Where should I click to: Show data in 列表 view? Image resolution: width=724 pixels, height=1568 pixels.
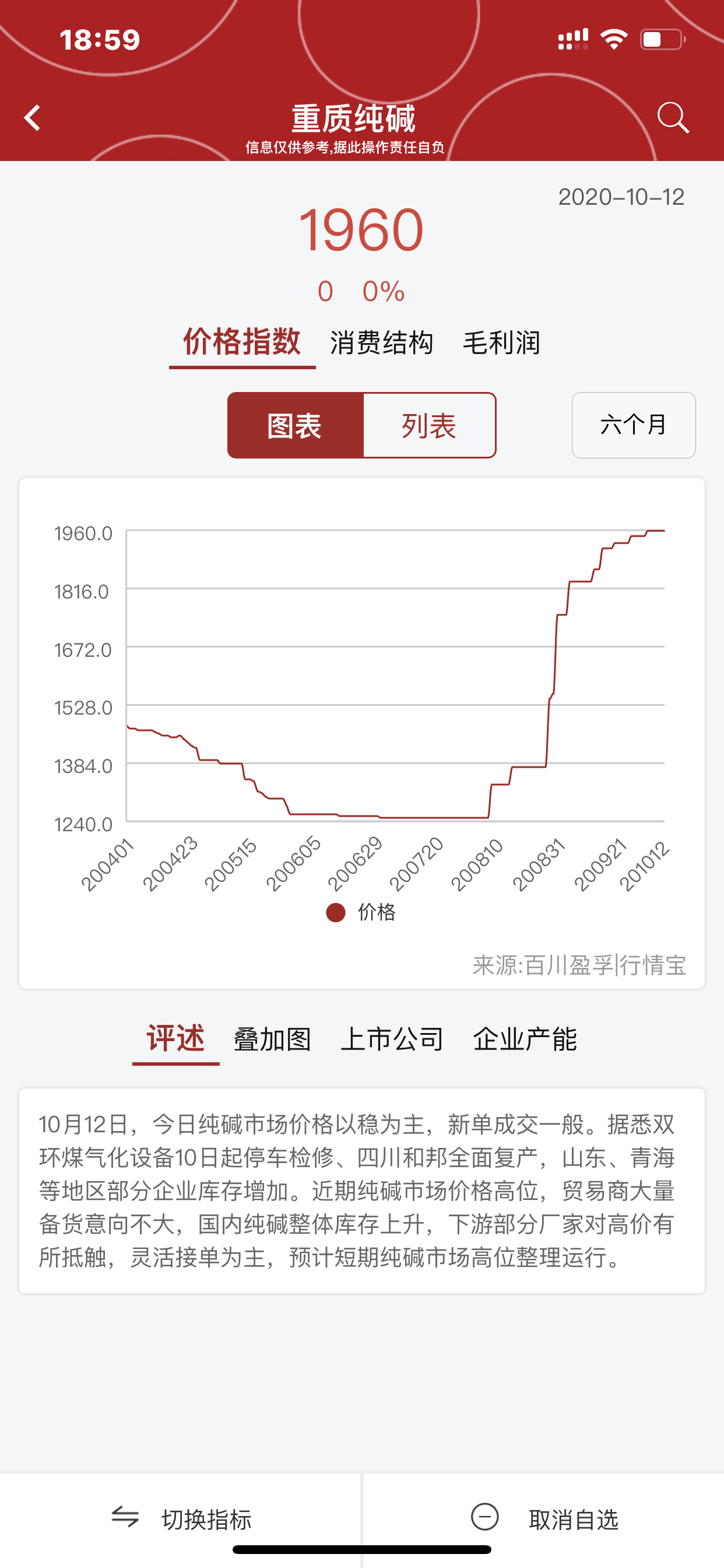pyautogui.click(x=429, y=425)
